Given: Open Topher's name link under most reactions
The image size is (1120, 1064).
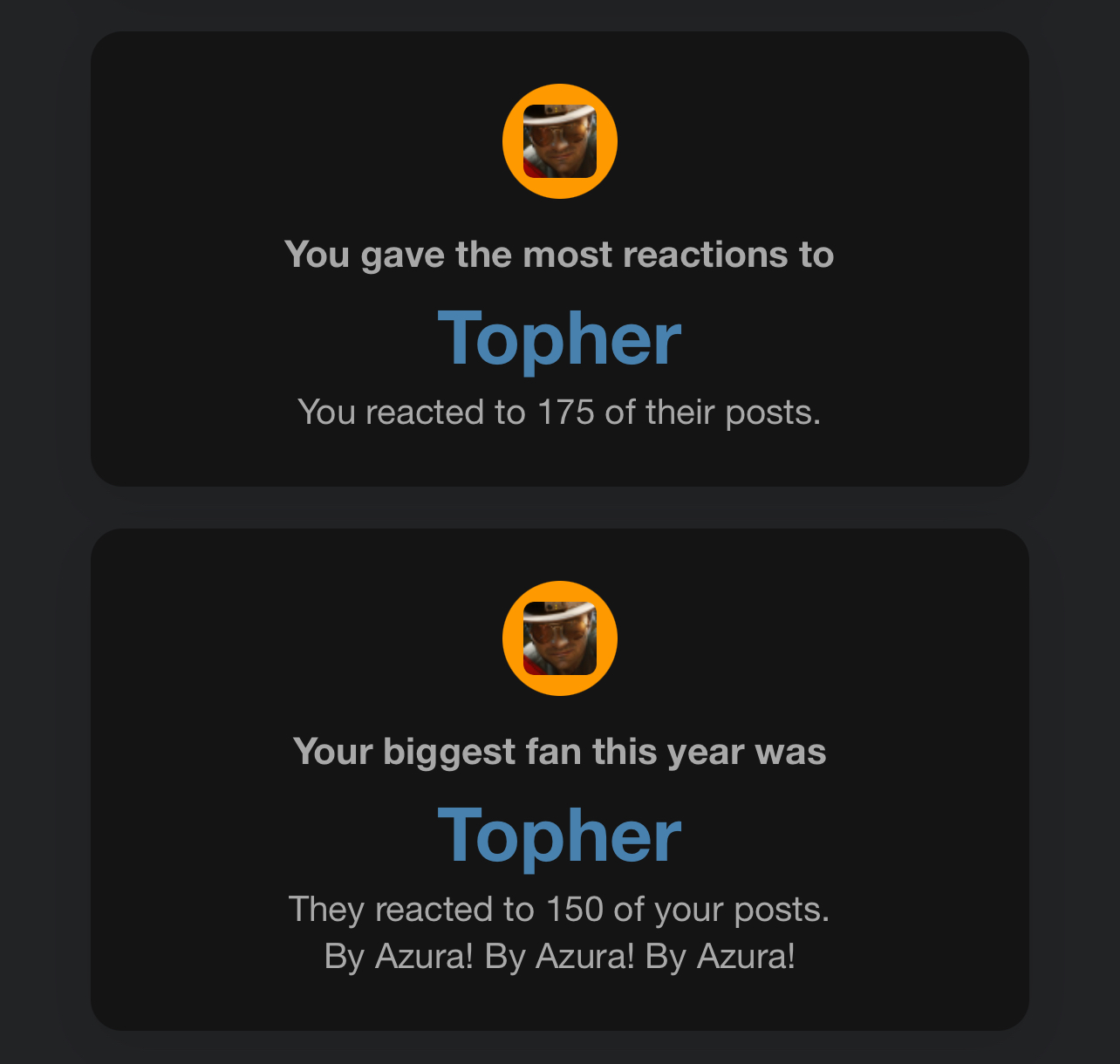Looking at the screenshot, I should pos(559,339).
